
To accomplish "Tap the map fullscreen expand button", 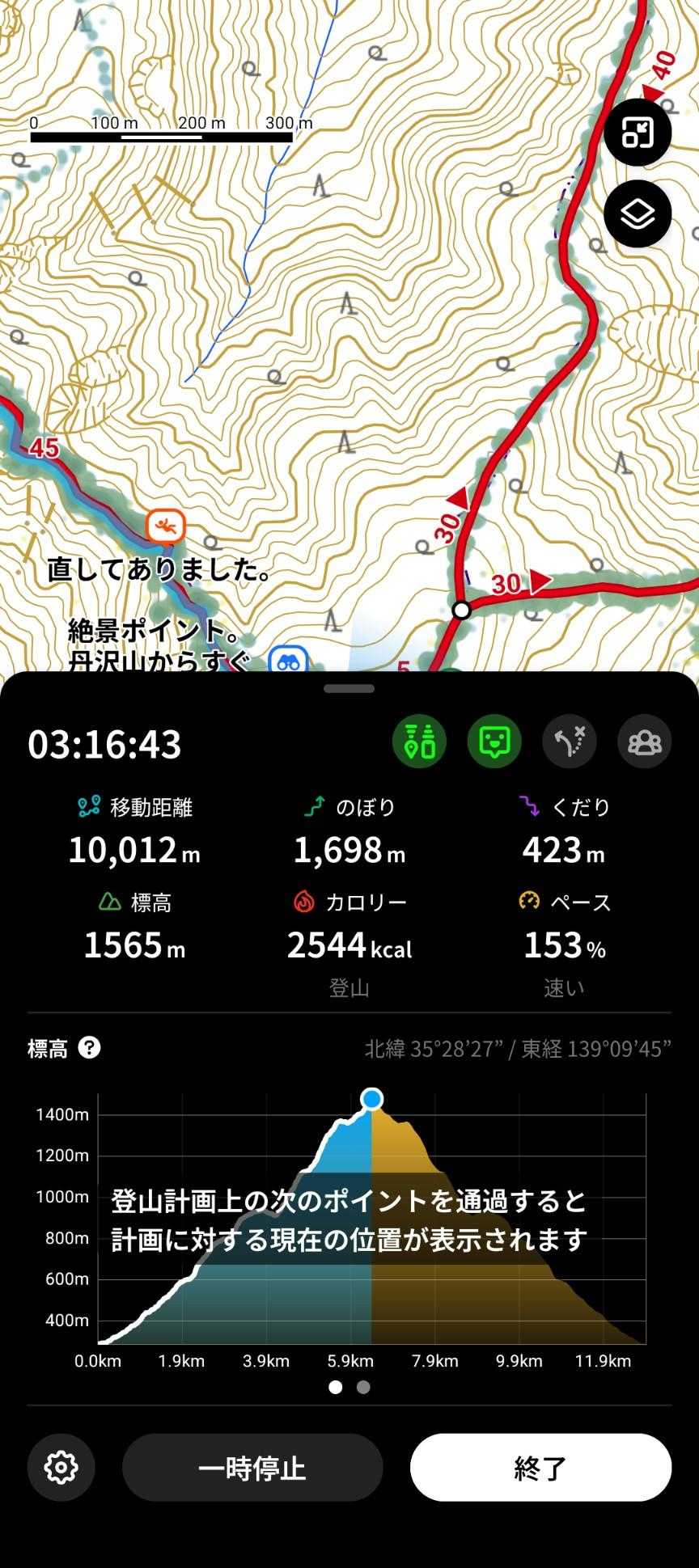I will click(x=637, y=133).
